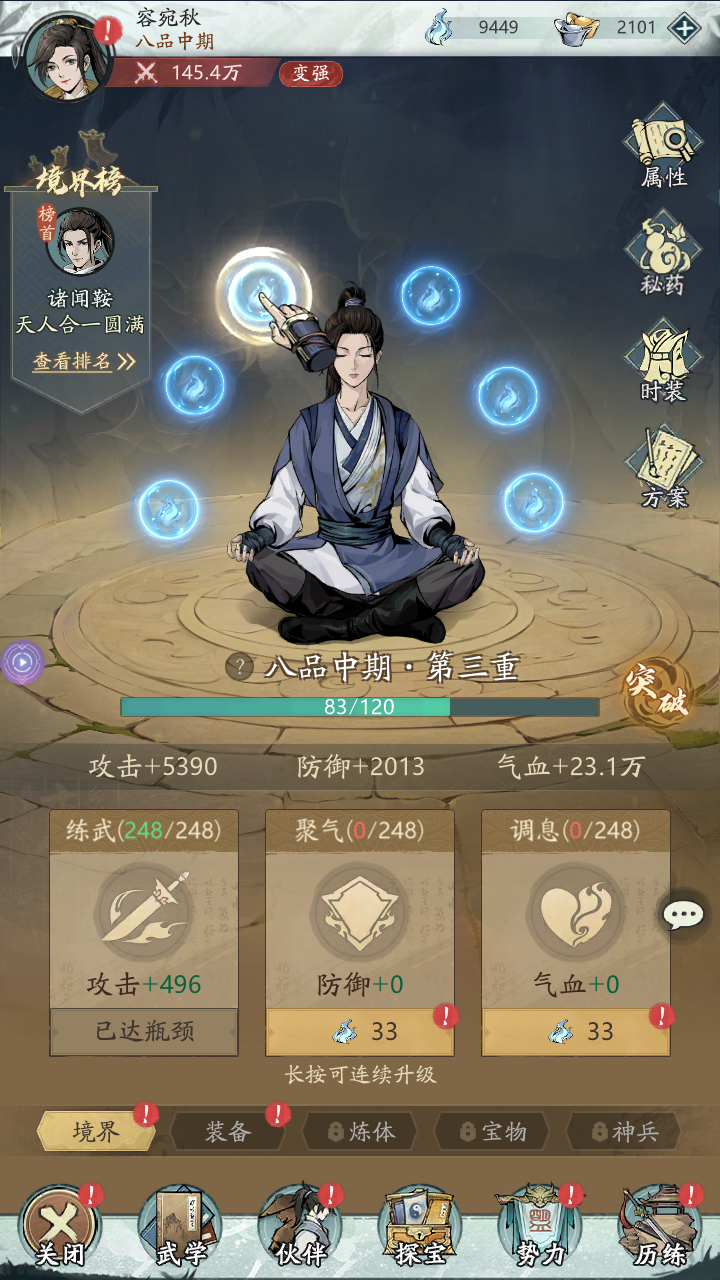Open 势力 faction section
The height and width of the screenshot is (1280, 720).
(x=540, y=1226)
